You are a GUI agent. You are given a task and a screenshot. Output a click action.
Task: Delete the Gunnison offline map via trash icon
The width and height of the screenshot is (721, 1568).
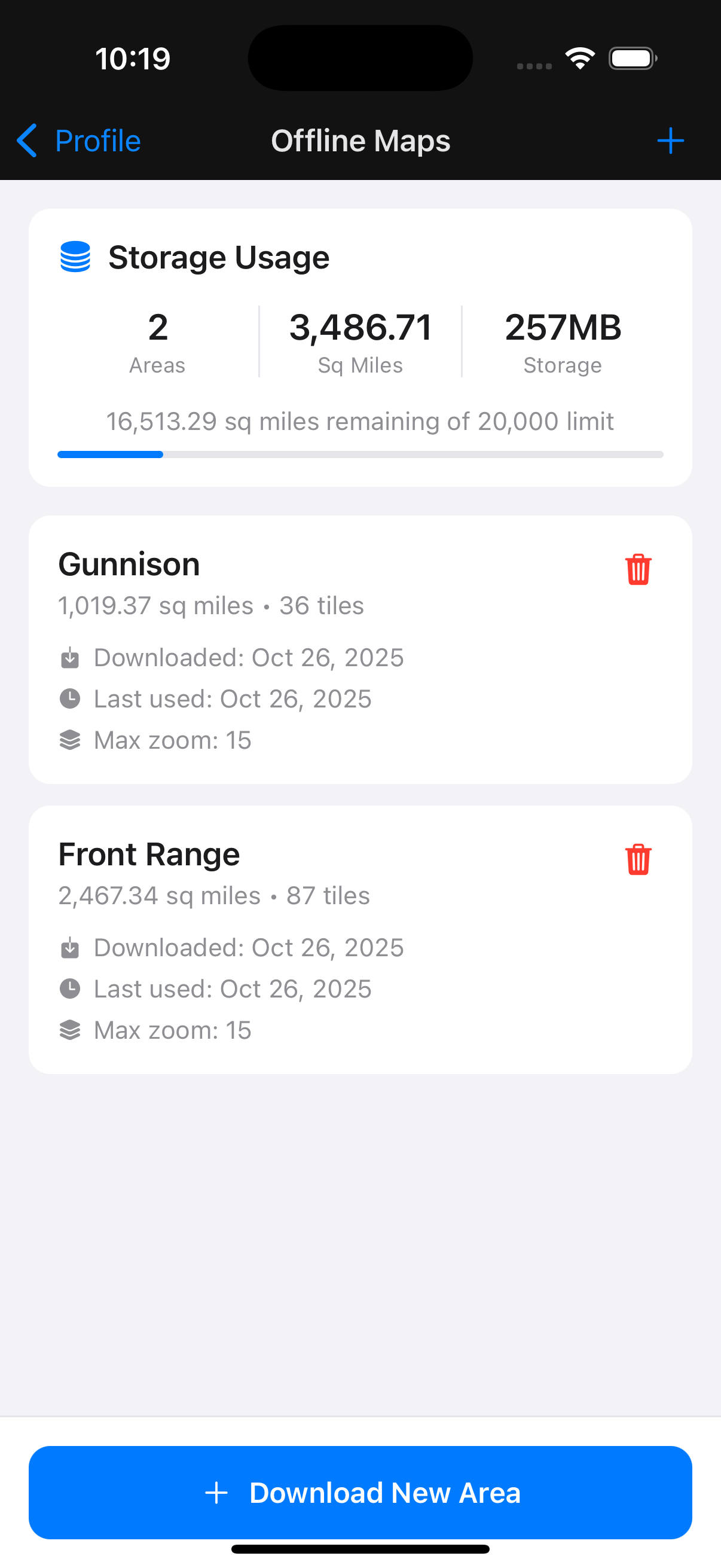point(638,570)
